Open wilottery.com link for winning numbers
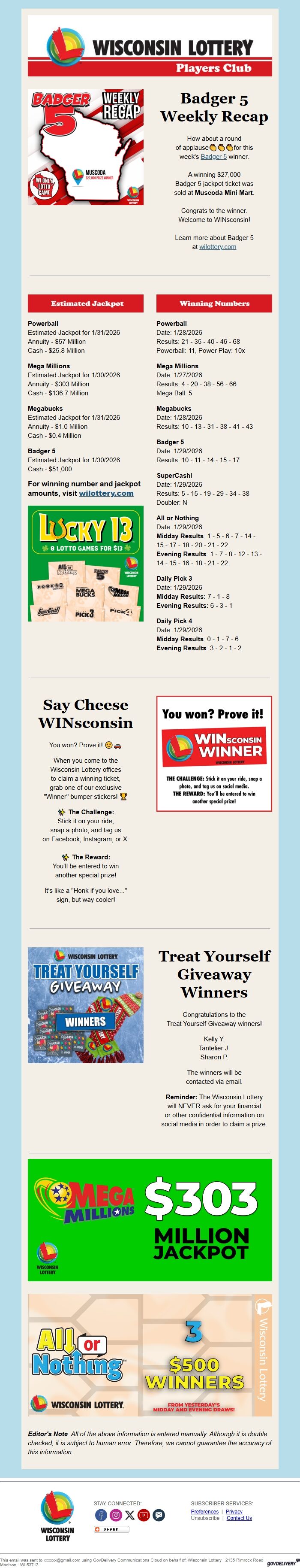300x1568 pixels. coord(106,493)
